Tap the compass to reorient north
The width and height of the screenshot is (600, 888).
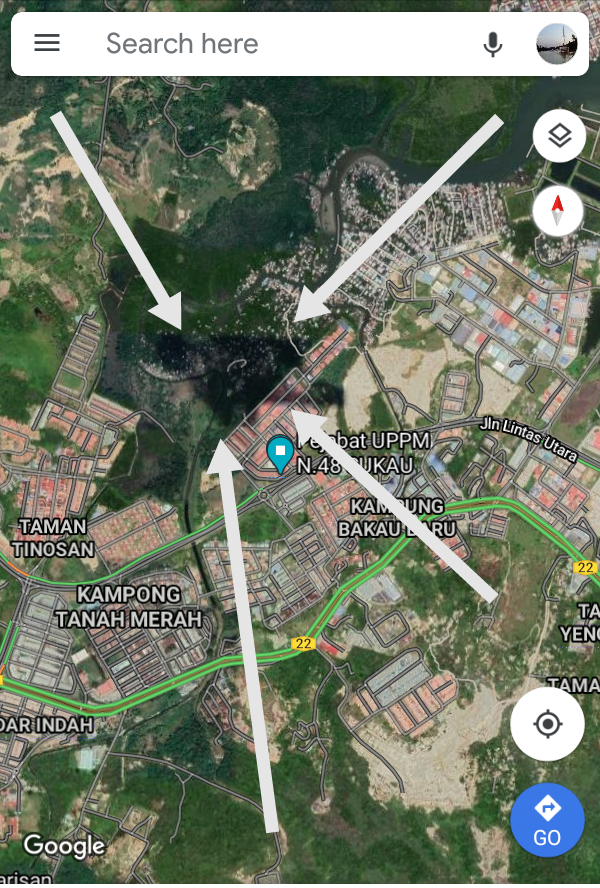[558, 211]
